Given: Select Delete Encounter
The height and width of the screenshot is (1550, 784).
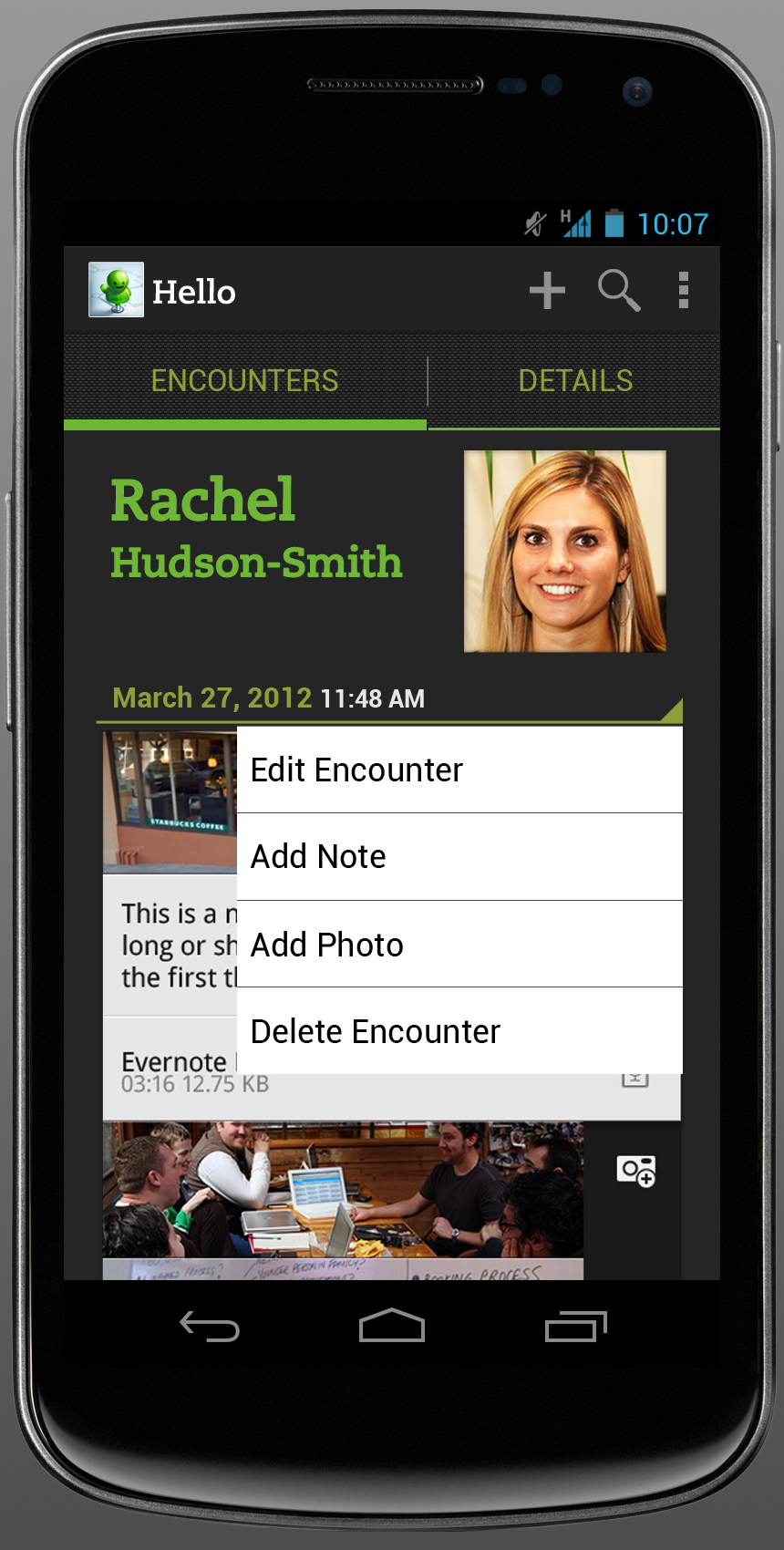Looking at the screenshot, I should [459, 1031].
